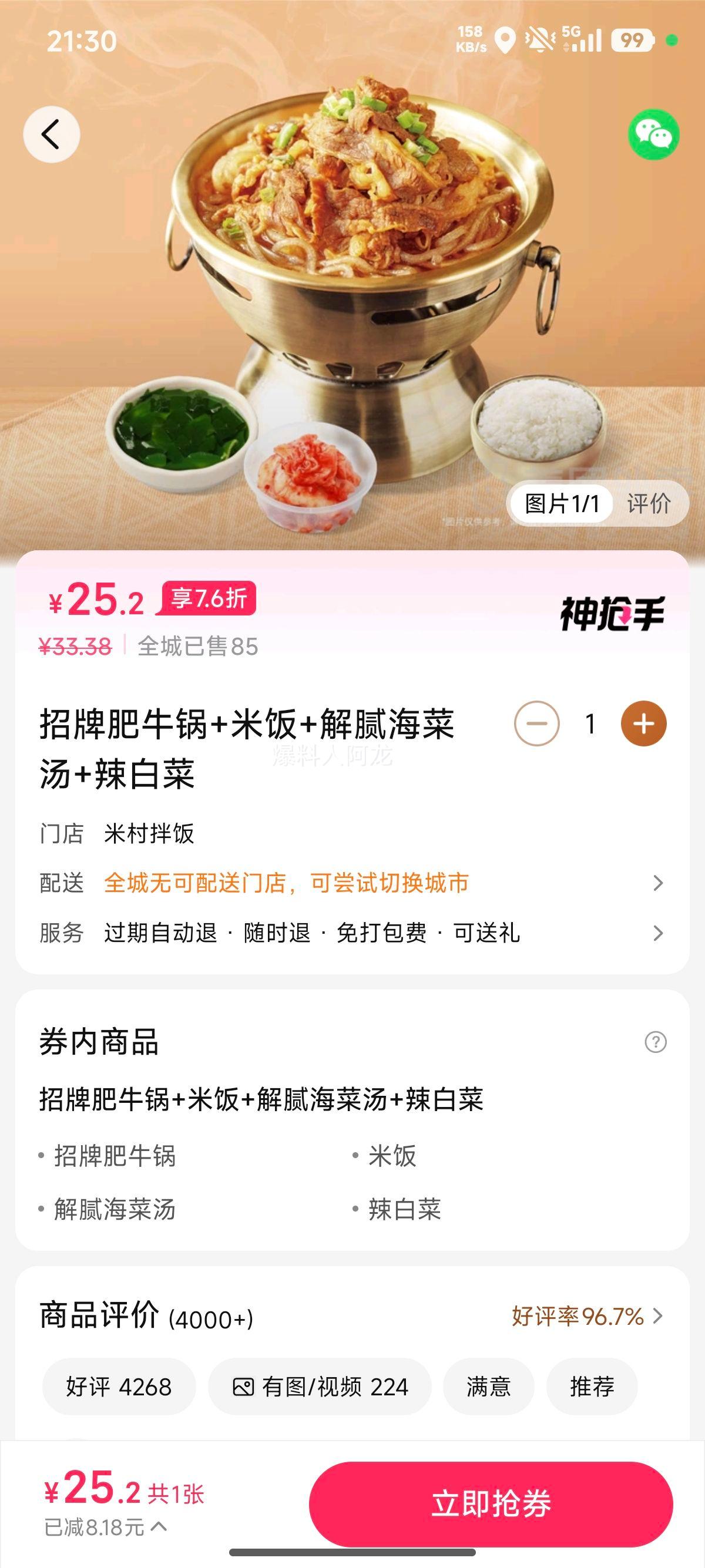Toggle the 好评 4268 review filter
The image size is (705, 1568).
(x=119, y=1387)
